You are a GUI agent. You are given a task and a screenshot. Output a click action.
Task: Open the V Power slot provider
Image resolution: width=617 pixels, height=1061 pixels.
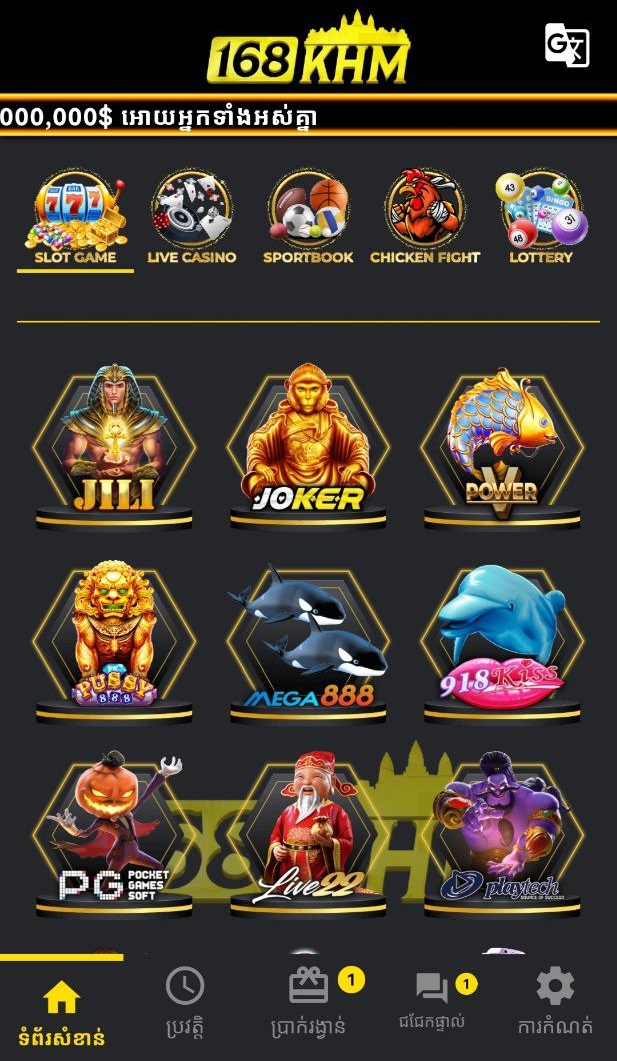[x=502, y=445]
